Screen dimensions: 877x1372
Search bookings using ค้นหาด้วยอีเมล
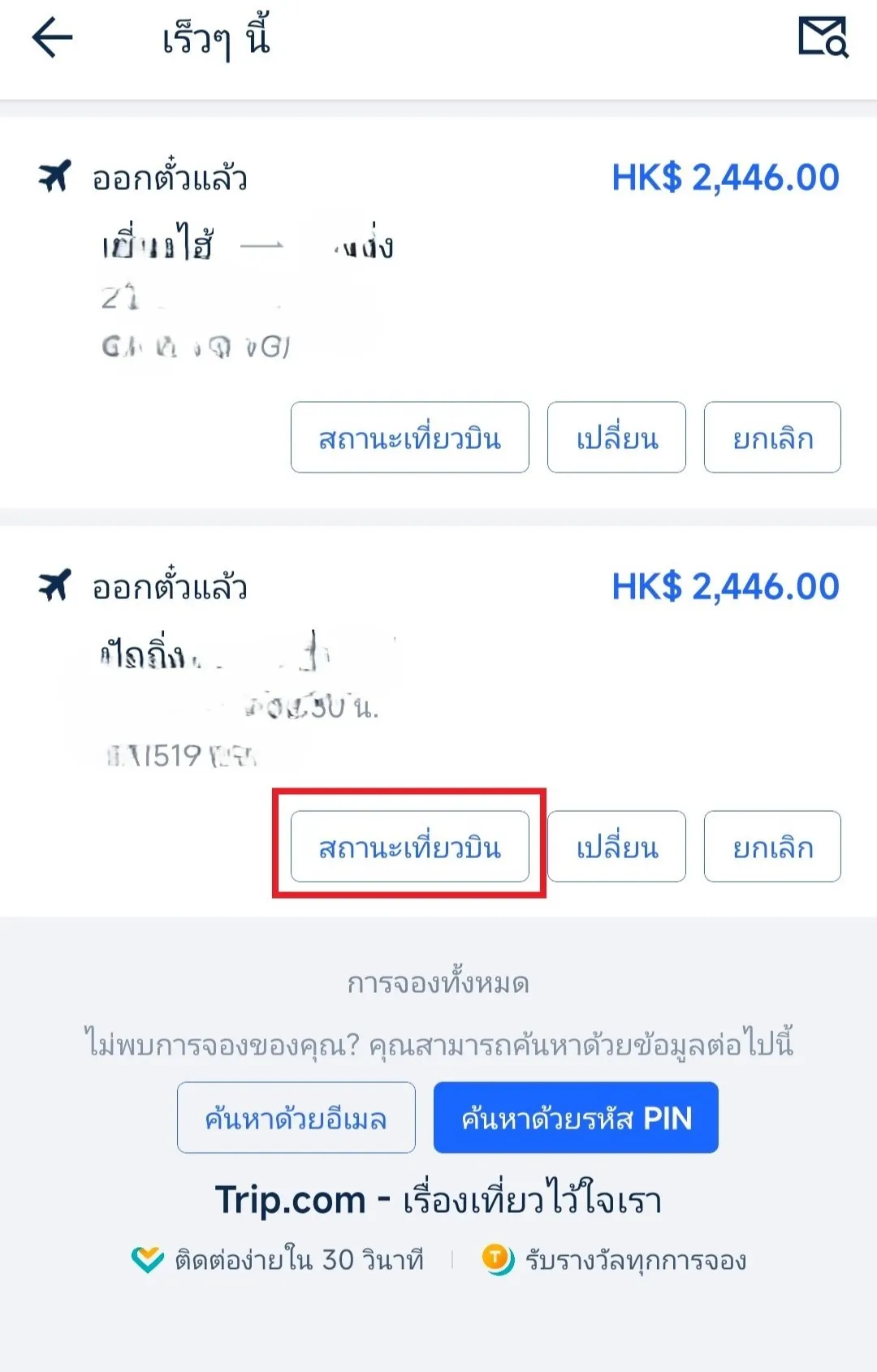[x=296, y=1118]
